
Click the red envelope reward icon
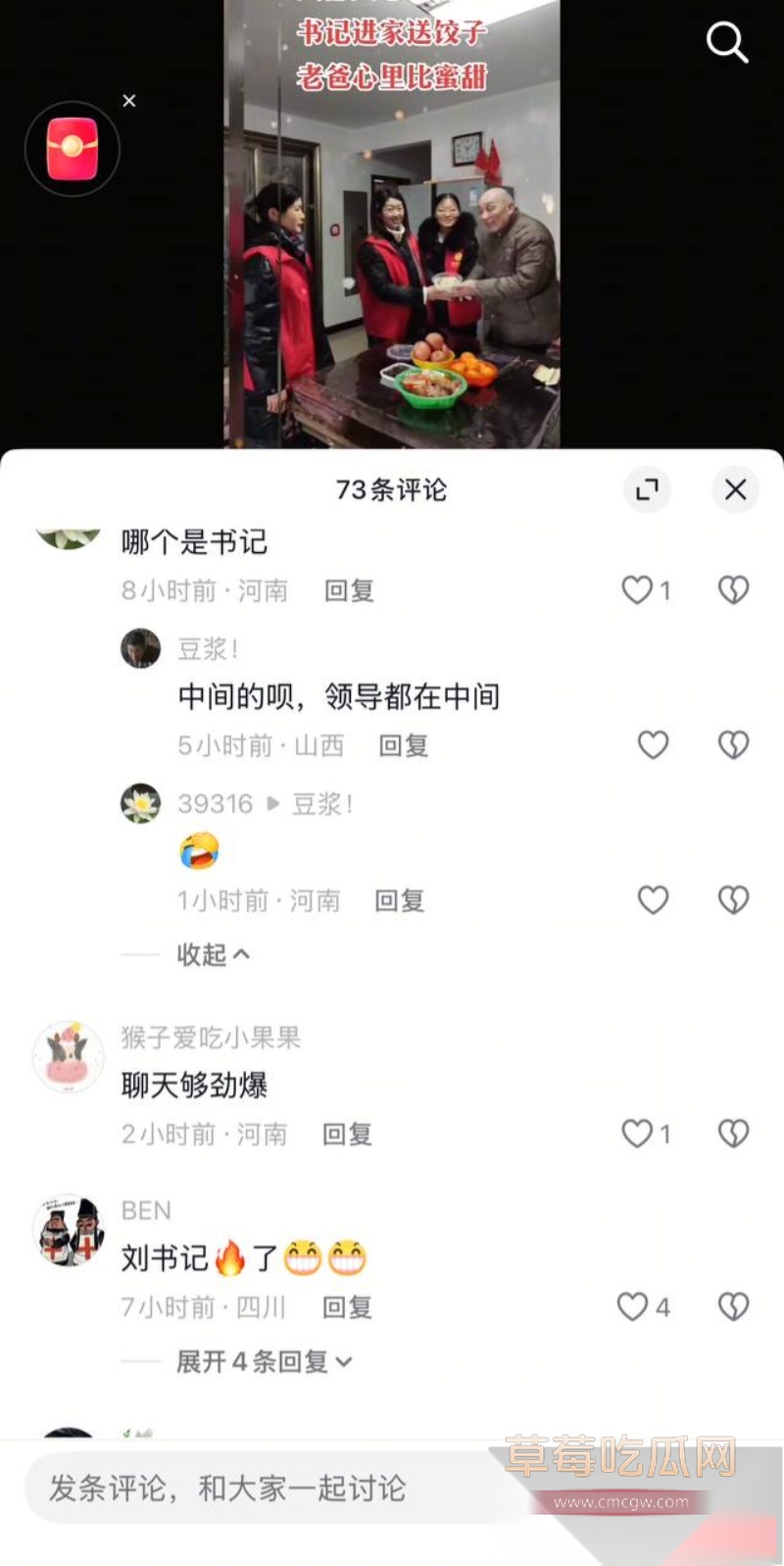pos(71,149)
